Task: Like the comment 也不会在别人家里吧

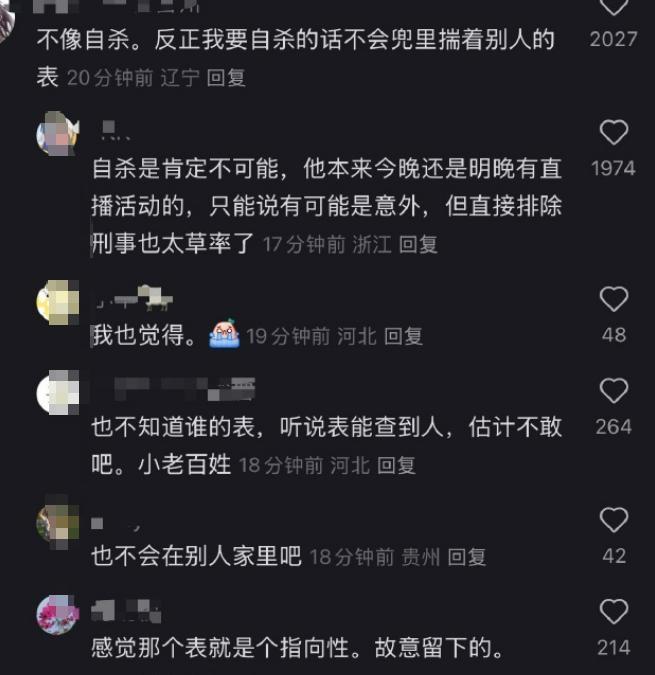Action: [x=613, y=520]
